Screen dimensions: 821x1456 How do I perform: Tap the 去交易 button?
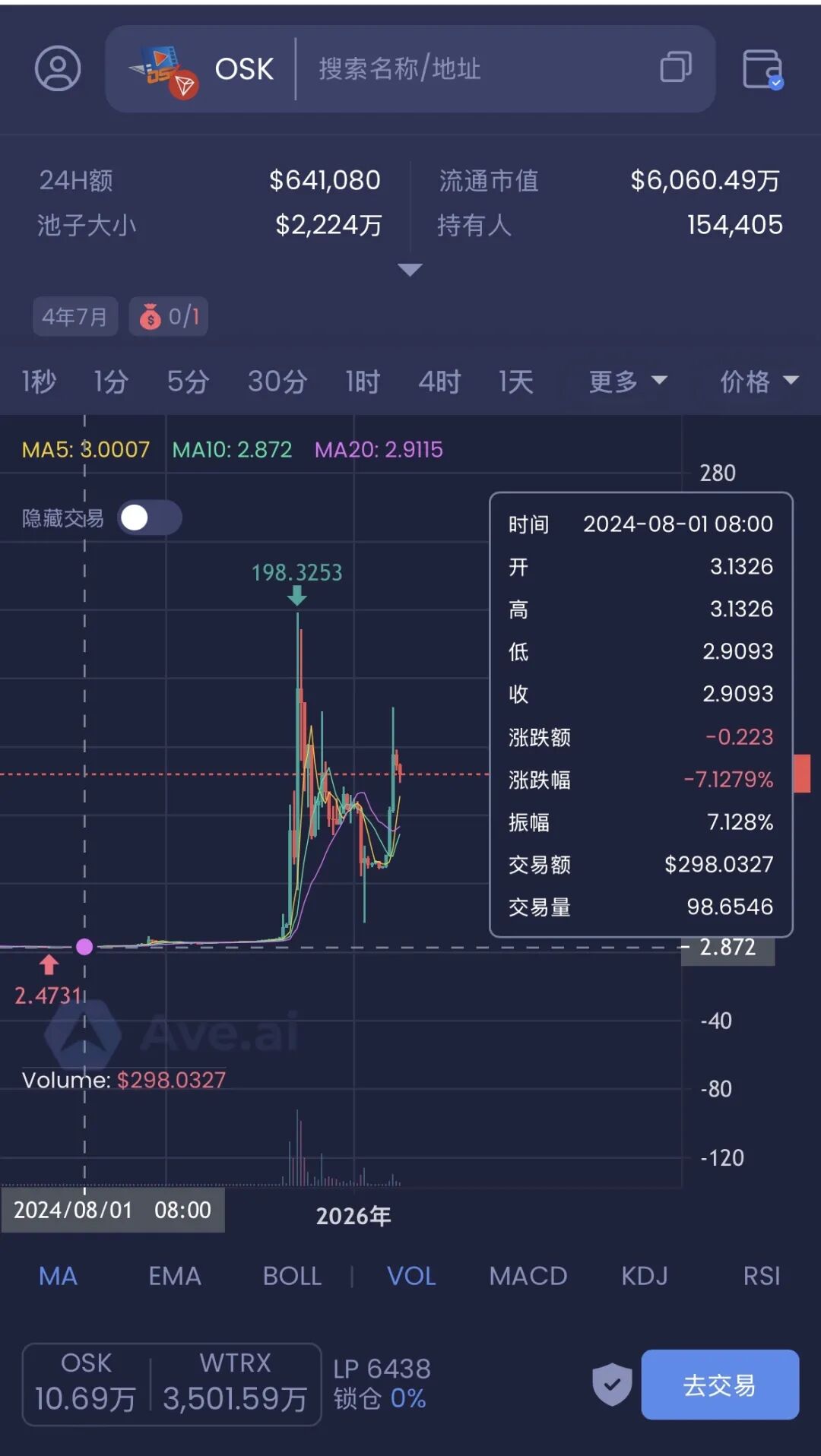[720, 1385]
